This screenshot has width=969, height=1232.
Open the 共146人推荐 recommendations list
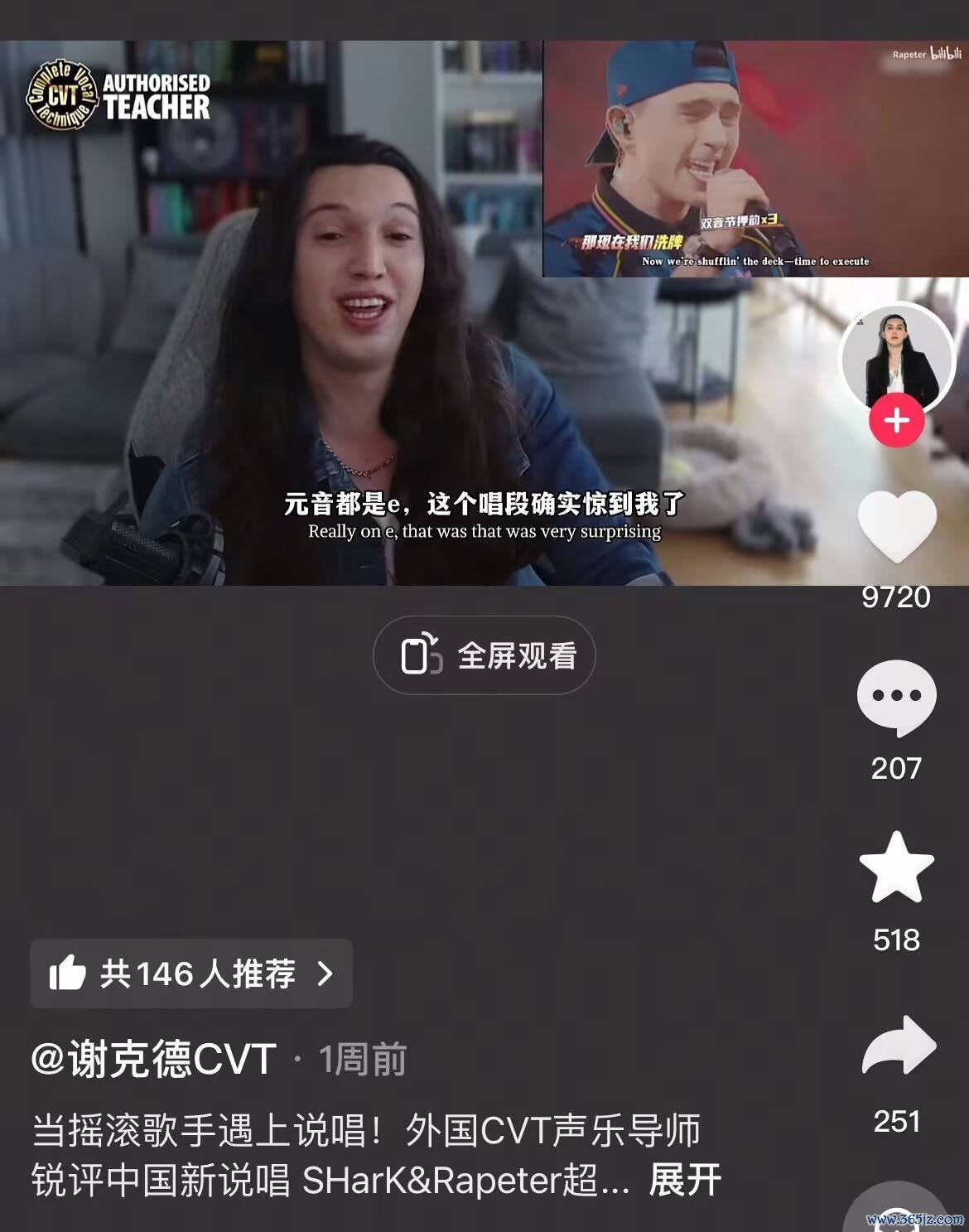191,974
